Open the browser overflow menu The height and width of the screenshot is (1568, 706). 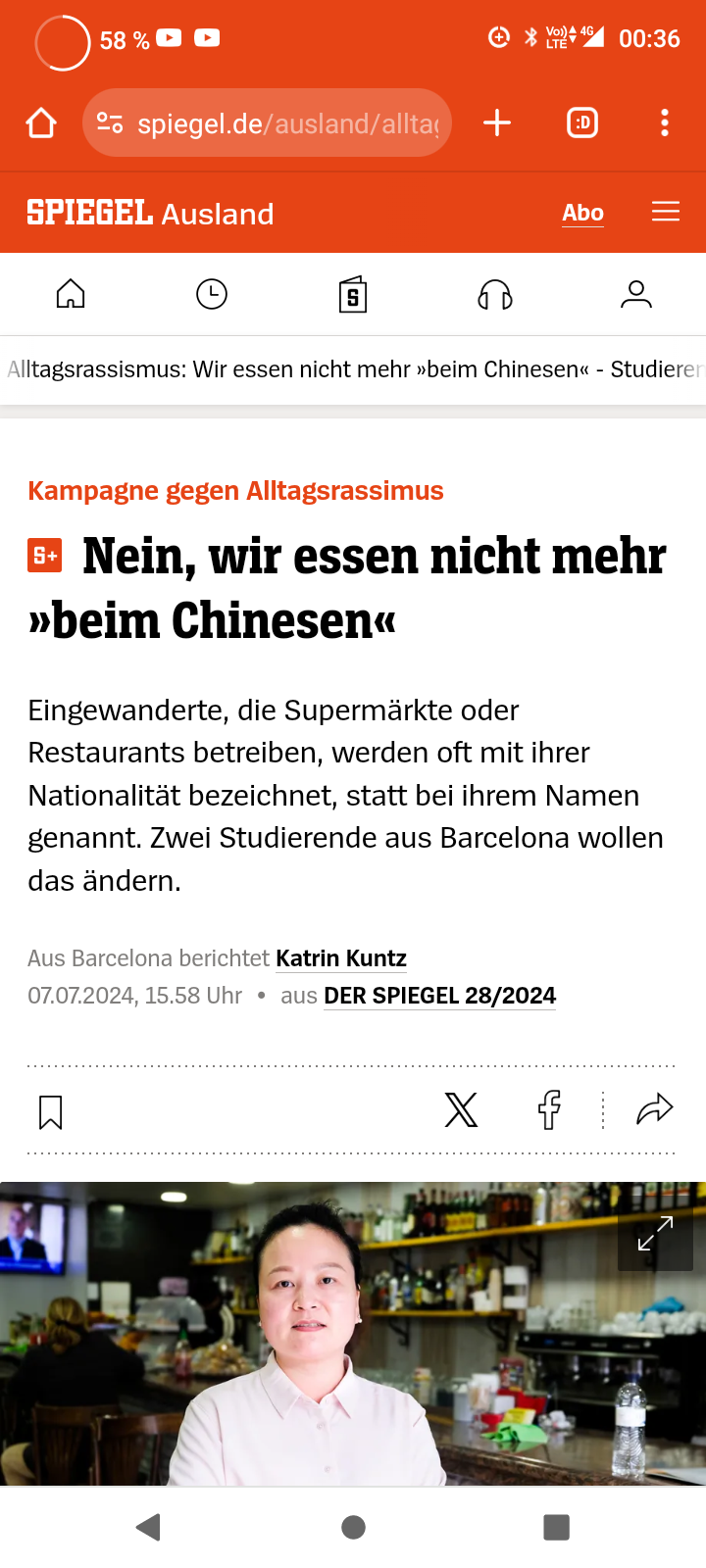click(665, 123)
